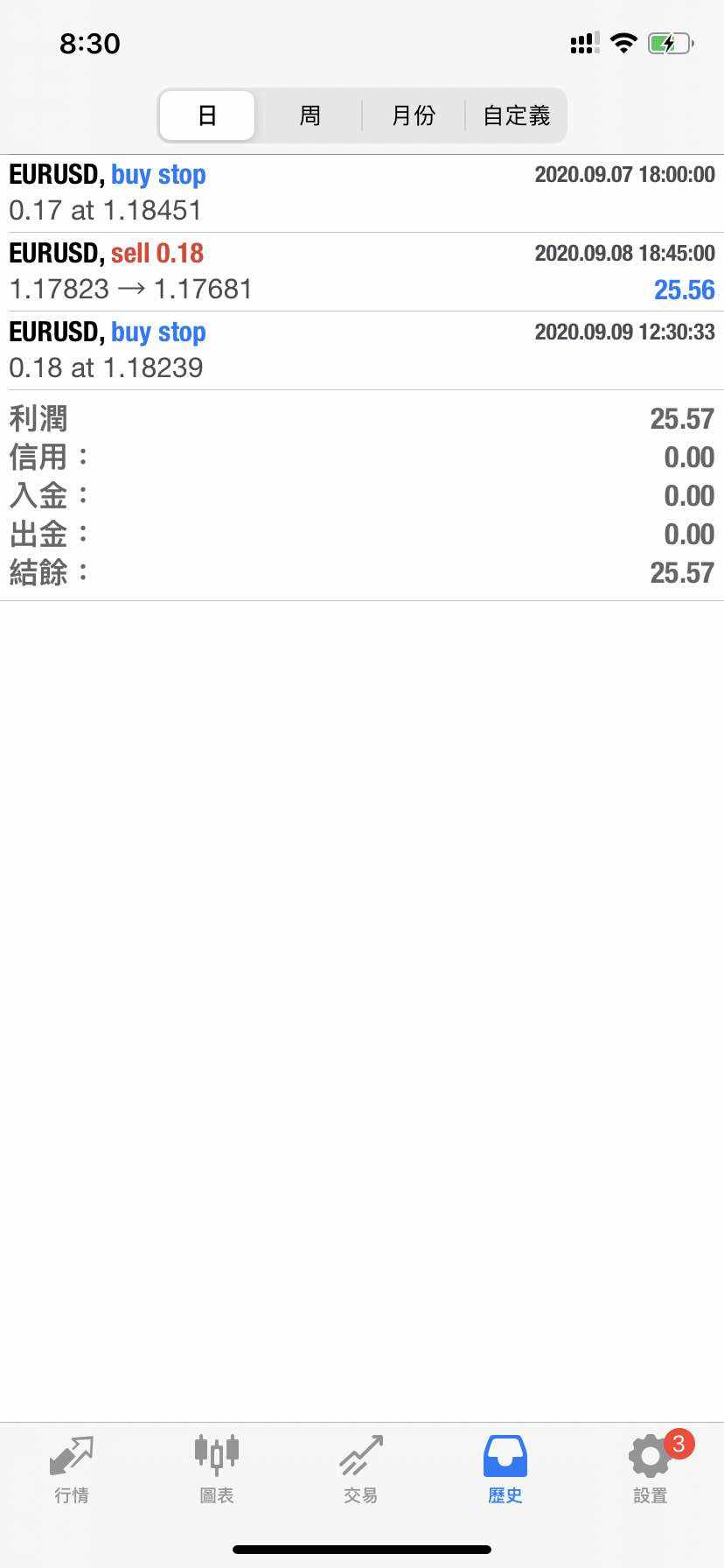The image size is (724, 1568).
Task: Open EURUSD buy stop 0.18 at 1.18239
Action: tap(362, 351)
